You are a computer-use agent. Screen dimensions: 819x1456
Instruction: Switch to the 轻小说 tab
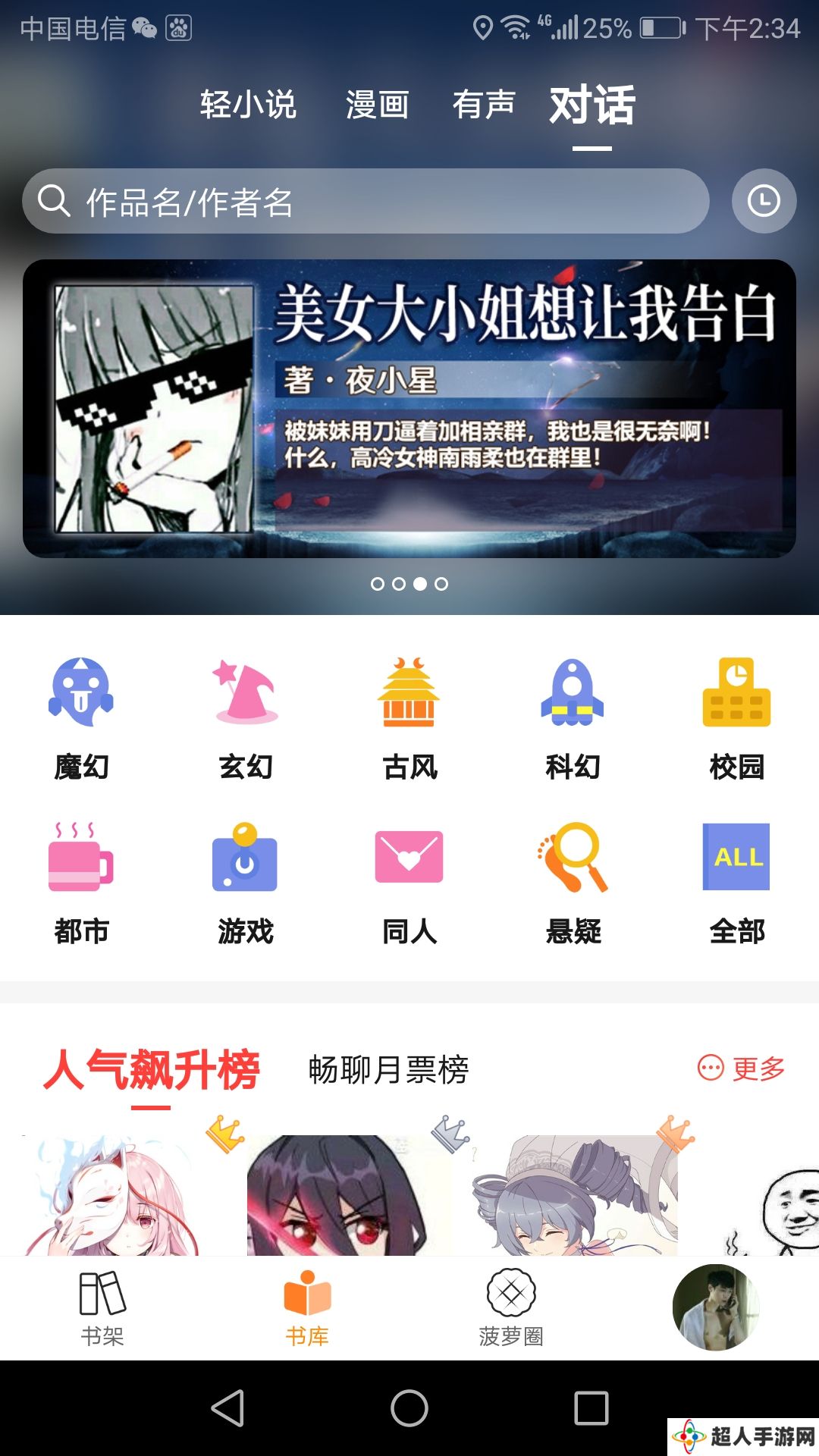[248, 105]
